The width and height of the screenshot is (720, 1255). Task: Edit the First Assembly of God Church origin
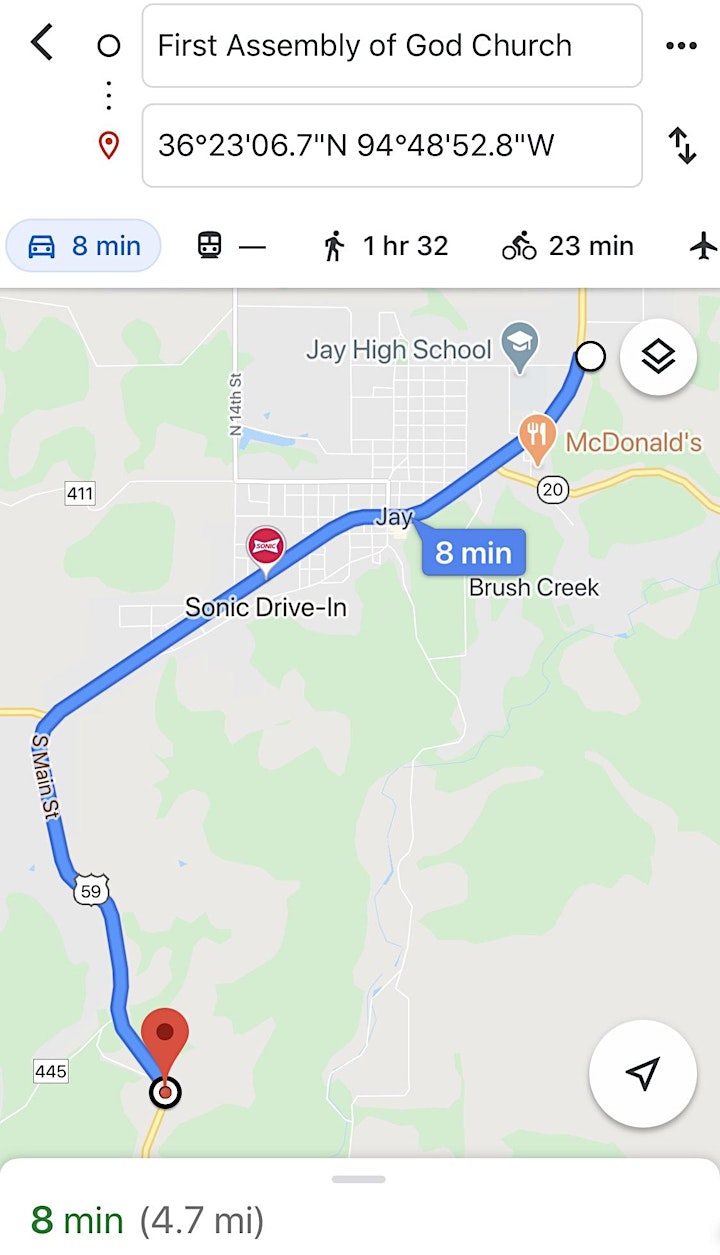coord(392,46)
